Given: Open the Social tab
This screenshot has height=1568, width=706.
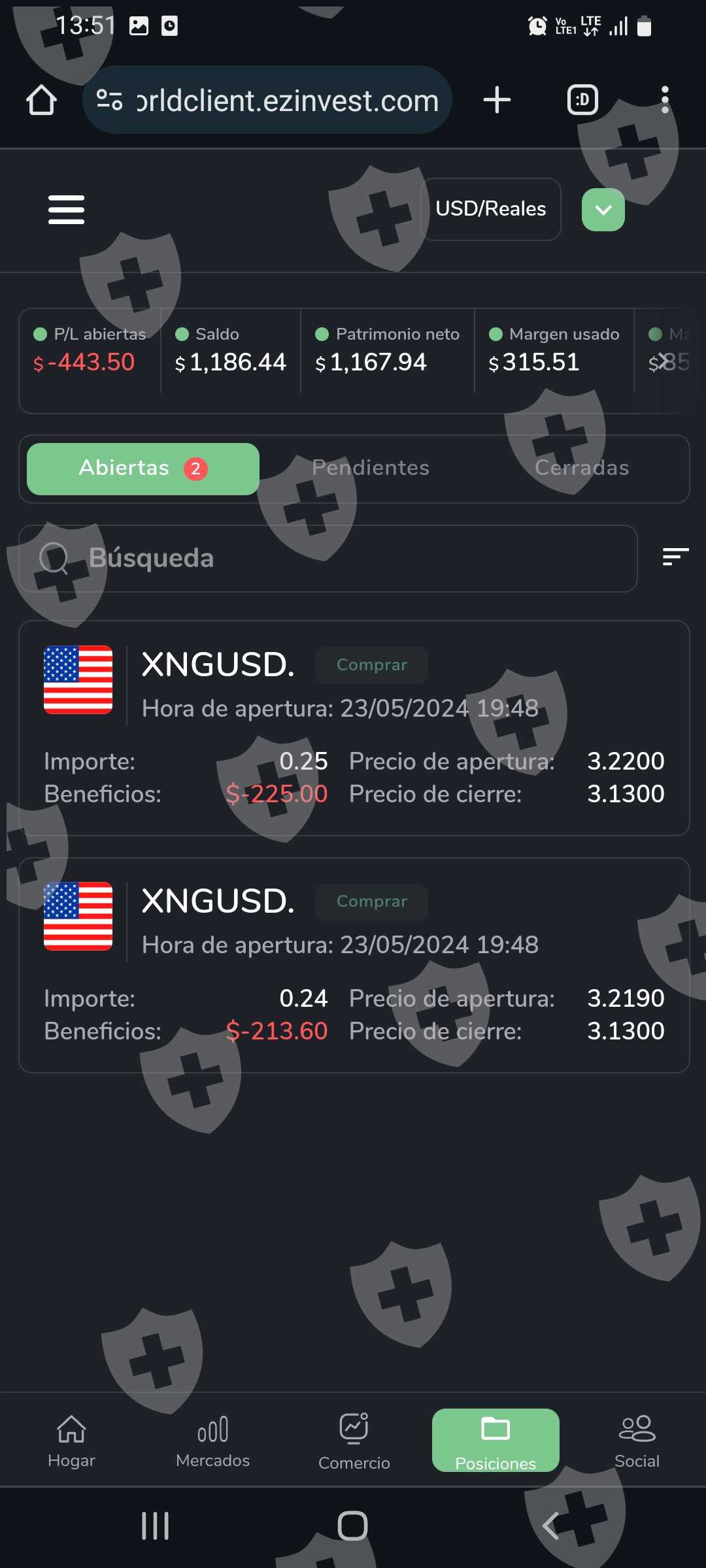Looking at the screenshot, I should click(637, 1441).
